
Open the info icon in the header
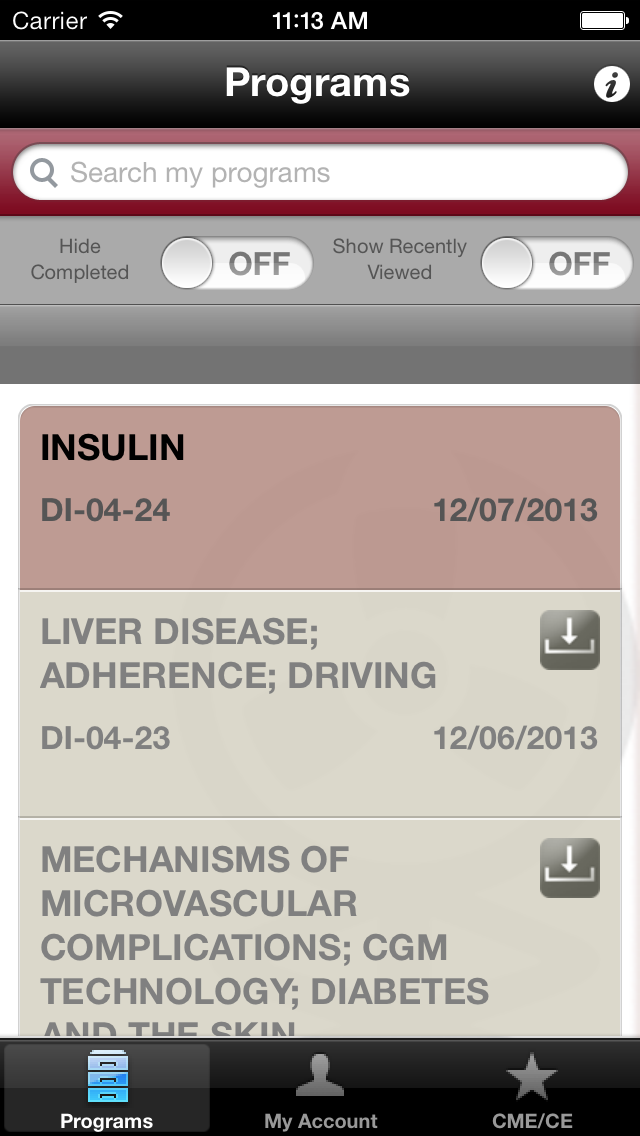(612, 84)
